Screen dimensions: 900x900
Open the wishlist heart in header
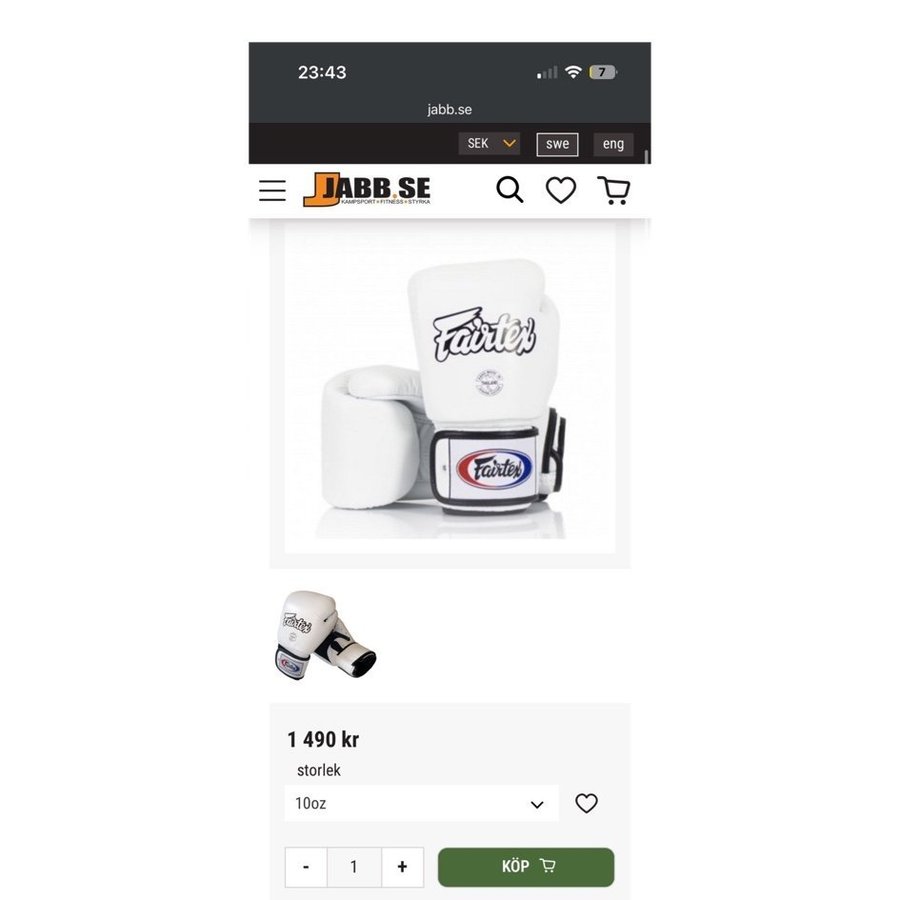click(561, 190)
